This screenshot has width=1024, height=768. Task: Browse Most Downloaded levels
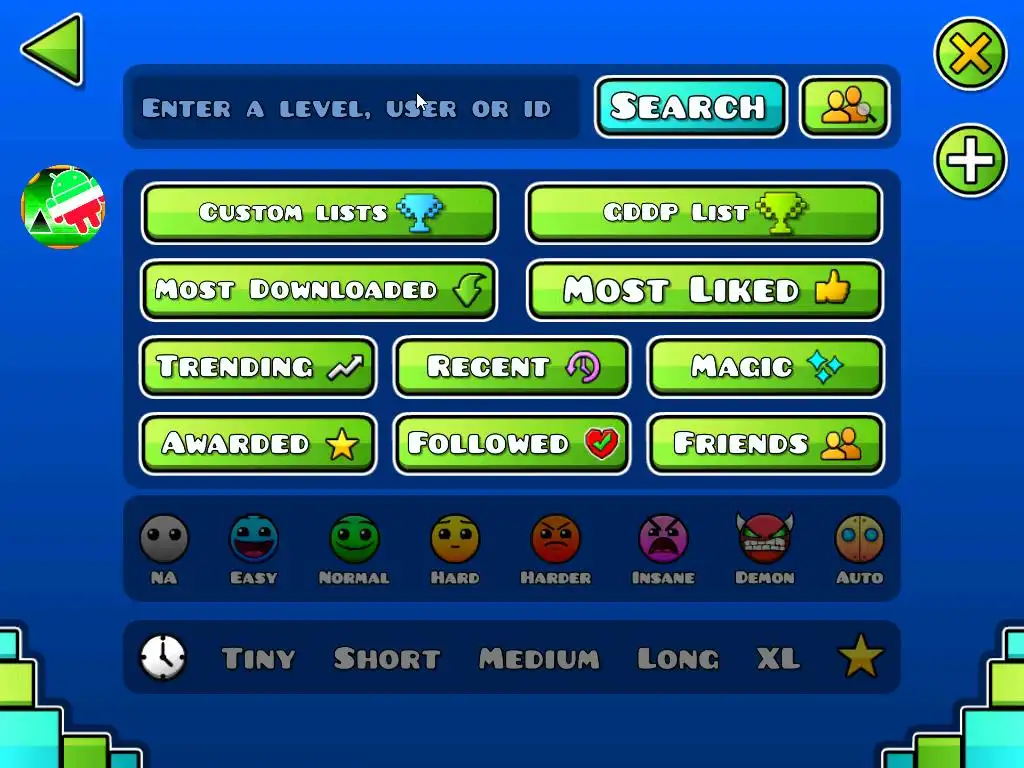pyautogui.click(x=319, y=290)
